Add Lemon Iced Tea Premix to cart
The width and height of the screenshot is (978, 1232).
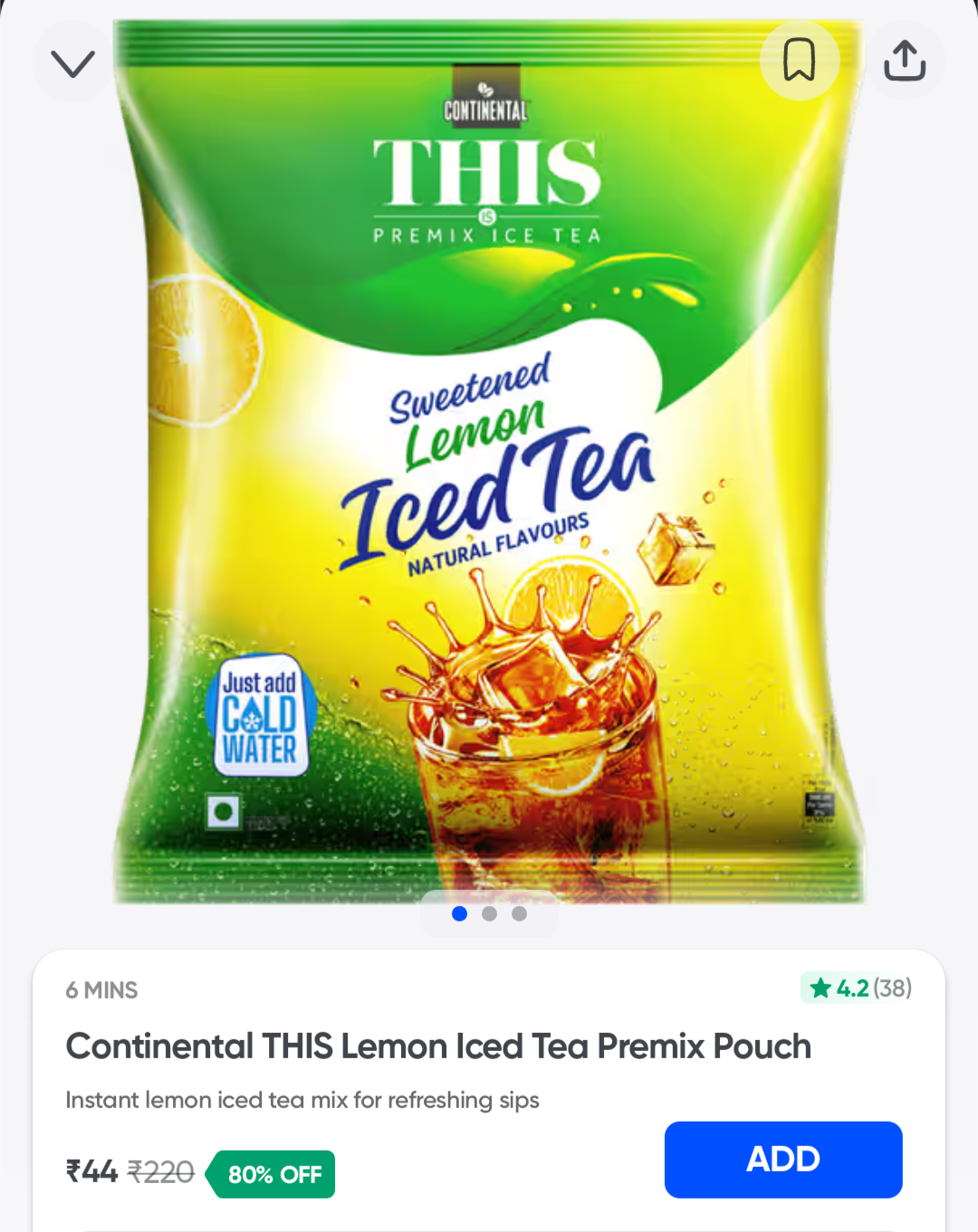point(782,1159)
